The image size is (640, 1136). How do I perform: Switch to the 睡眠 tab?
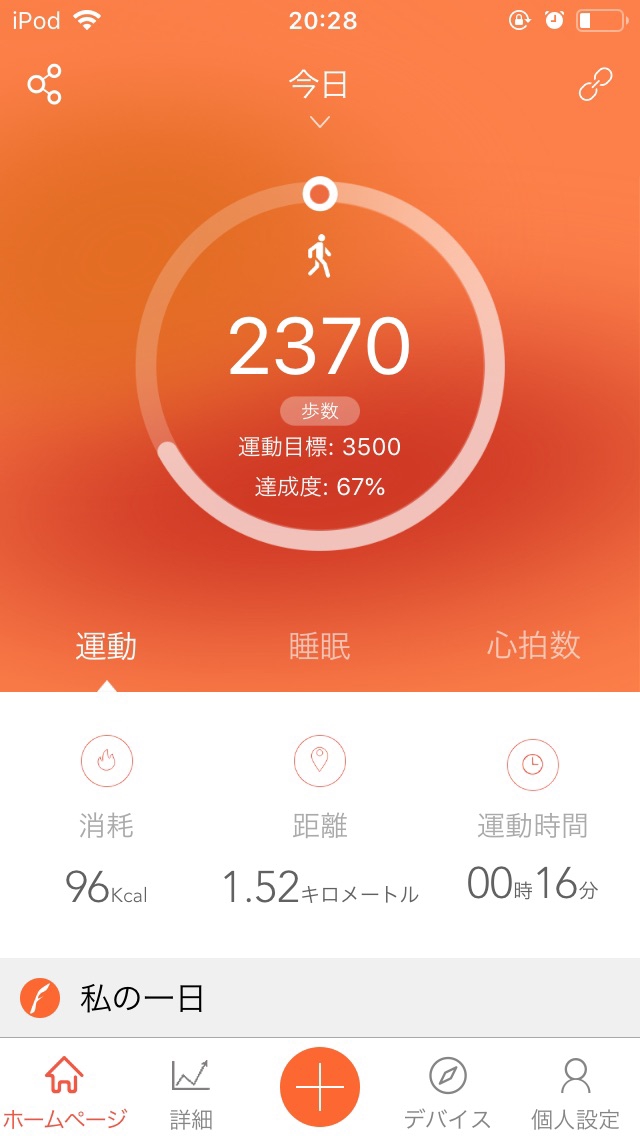(320, 646)
